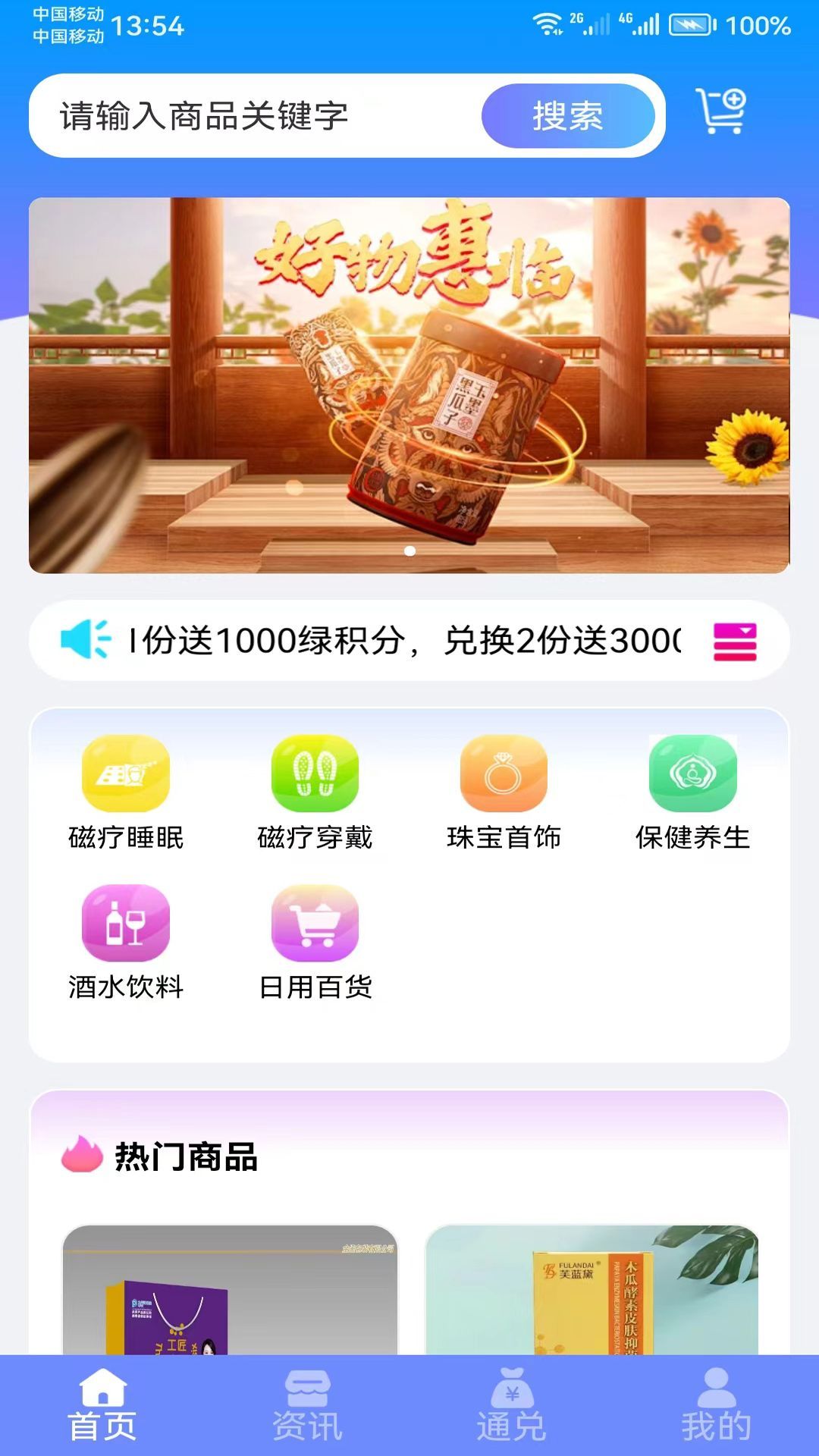Browse the 磁疗穿戴 category
The width and height of the screenshot is (819, 1456).
point(315,793)
